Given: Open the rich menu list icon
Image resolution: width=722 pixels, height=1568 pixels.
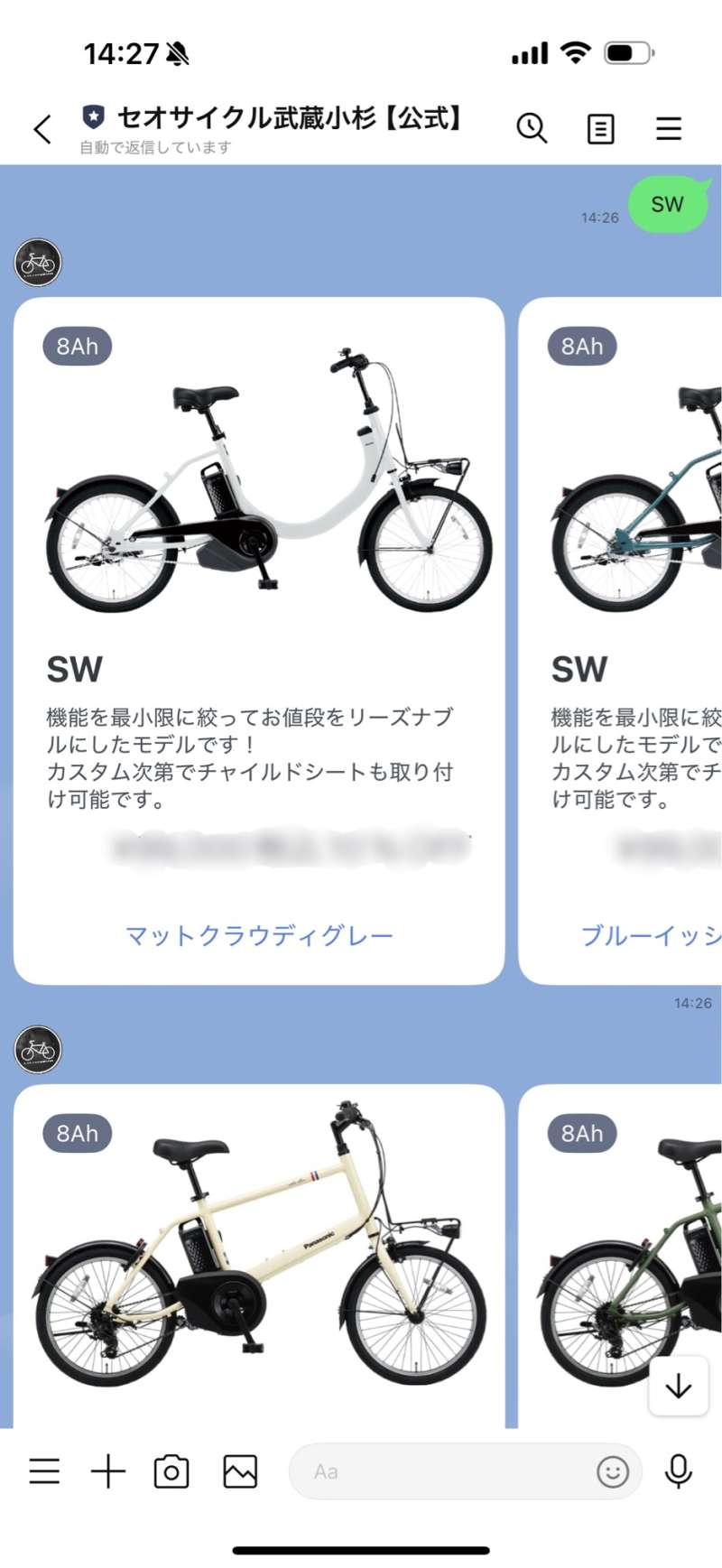Looking at the screenshot, I should [44, 1471].
